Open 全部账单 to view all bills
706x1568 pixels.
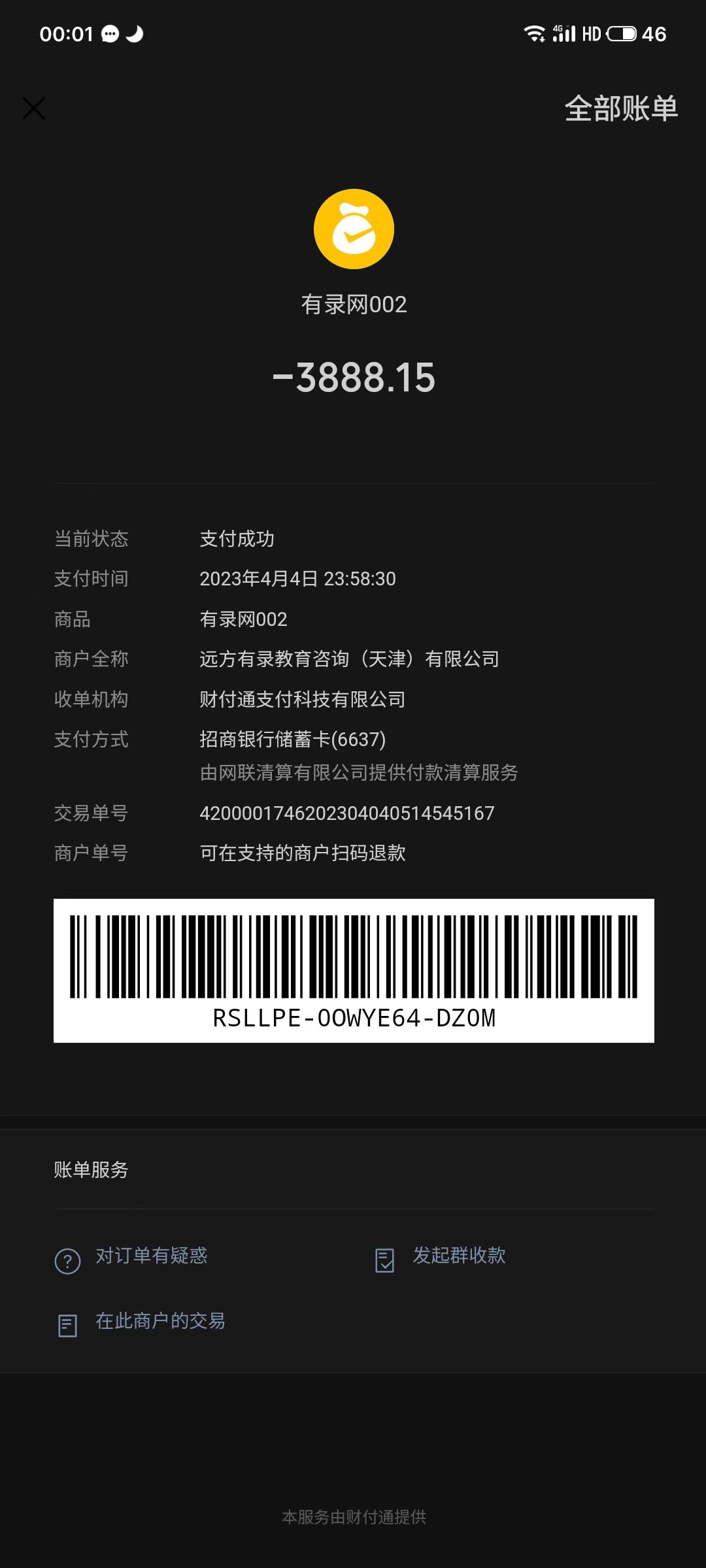coord(620,108)
